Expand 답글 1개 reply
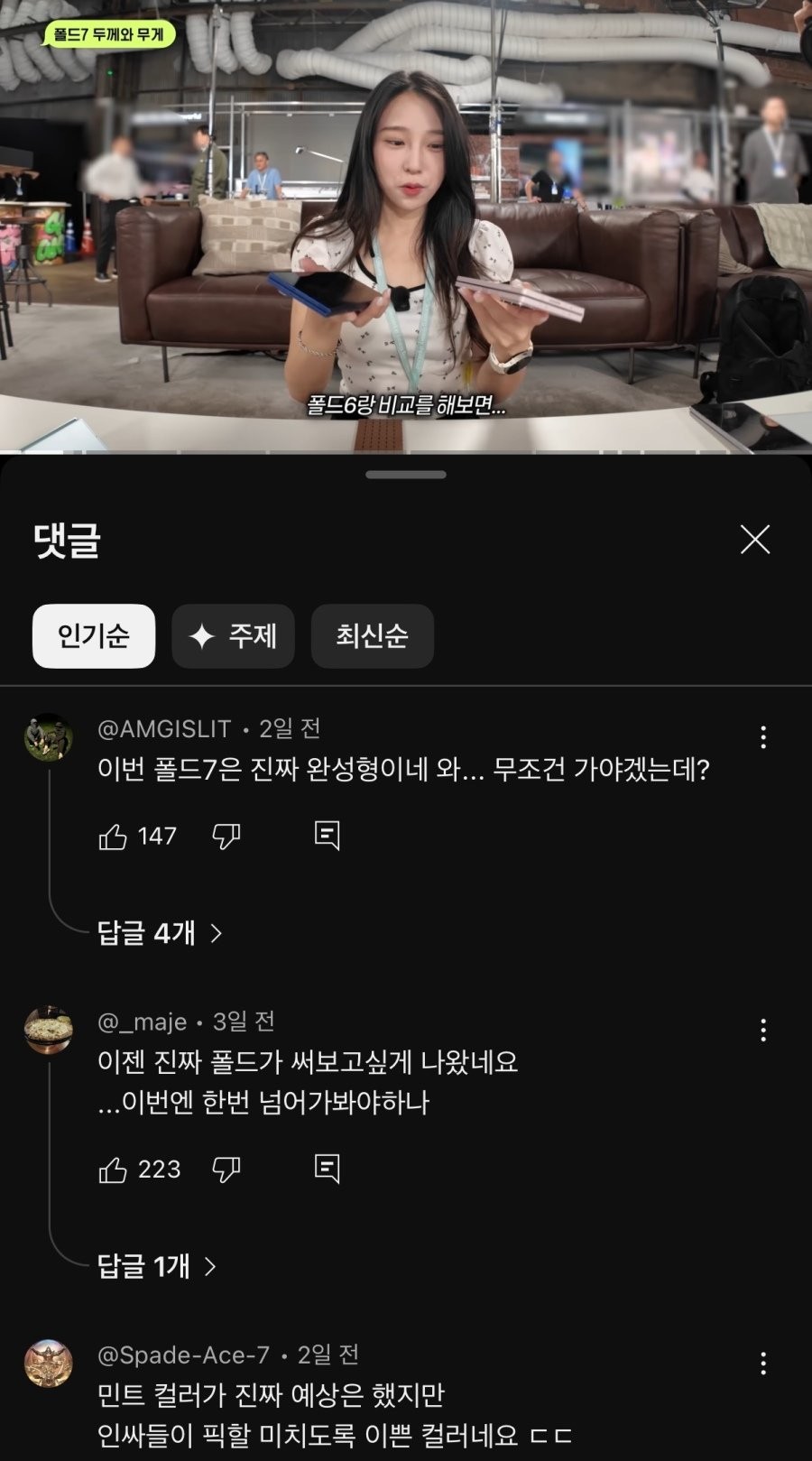The height and width of the screenshot is (1461, 812). coord(157,1266)
